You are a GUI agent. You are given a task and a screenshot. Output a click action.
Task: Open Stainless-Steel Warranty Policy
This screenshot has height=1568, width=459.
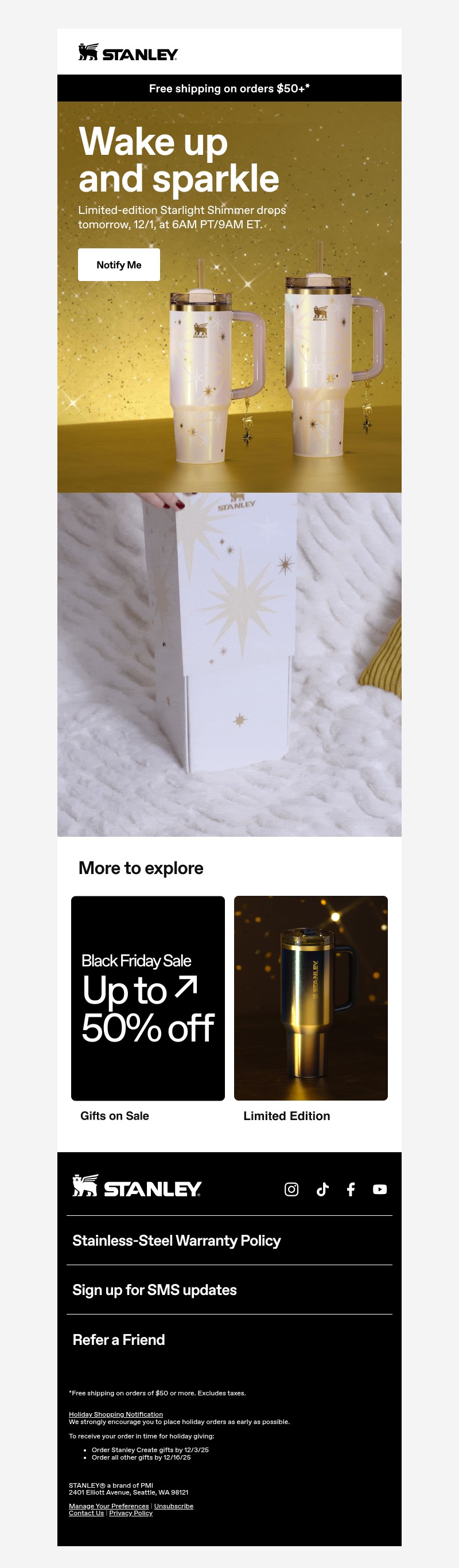coord(177,1241)
